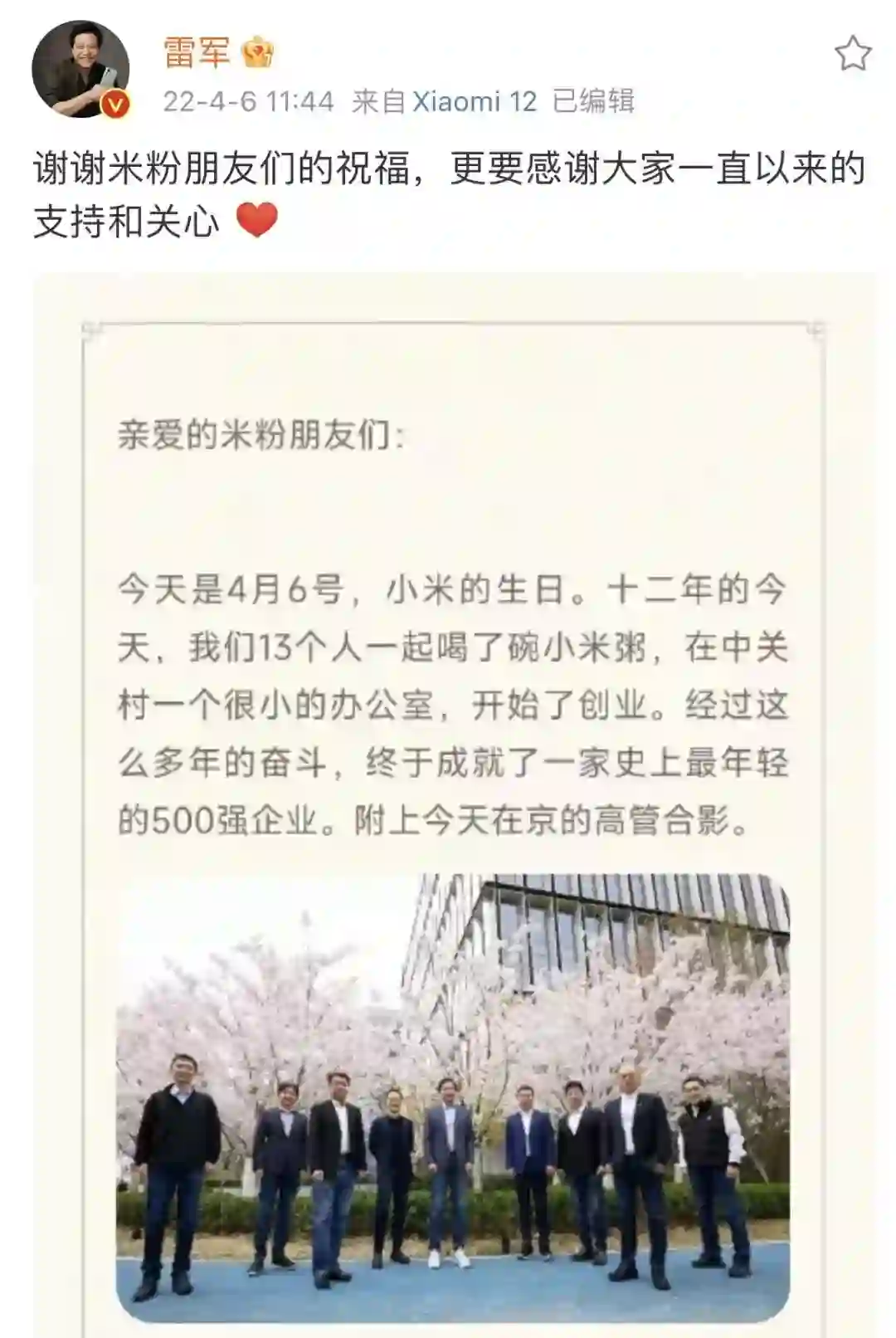The image size is (896, 1338).
Task: Favorite this post with the star
Action: [x=852, y=55]
